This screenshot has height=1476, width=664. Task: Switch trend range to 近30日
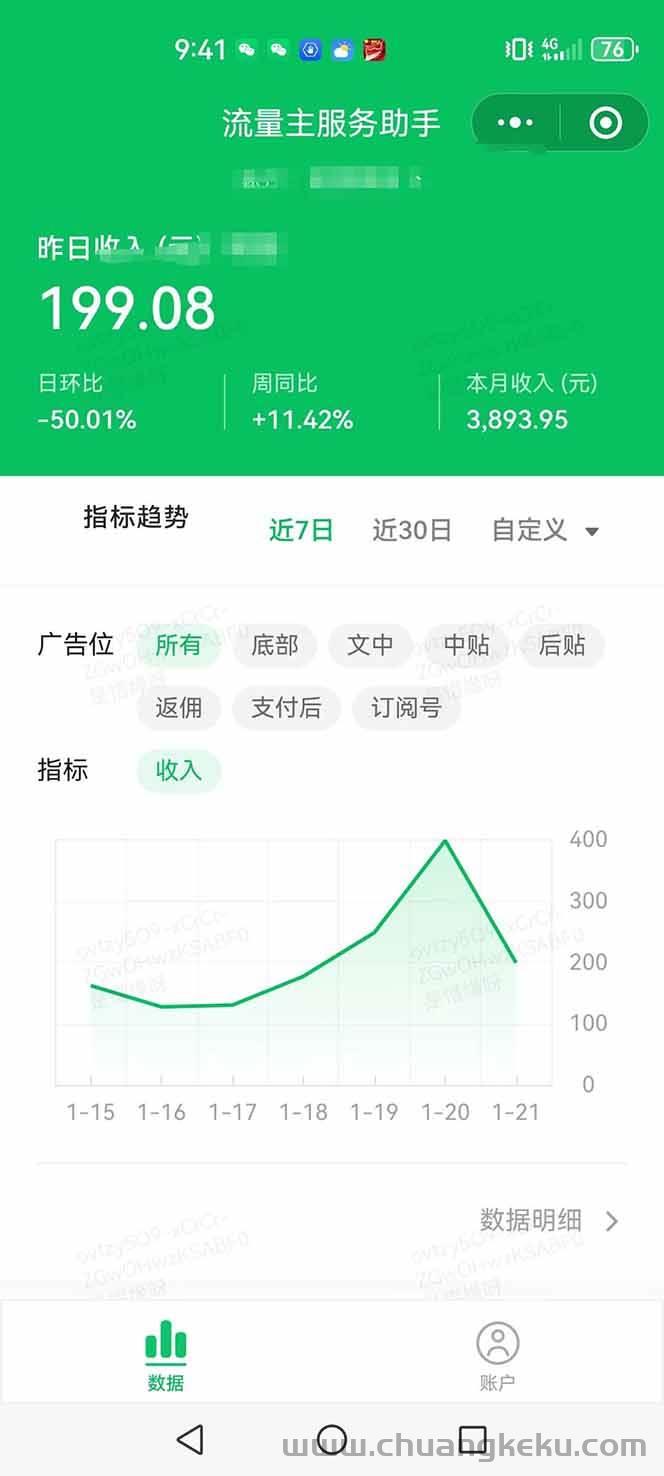pyautogui.click(x=412, y=530)
